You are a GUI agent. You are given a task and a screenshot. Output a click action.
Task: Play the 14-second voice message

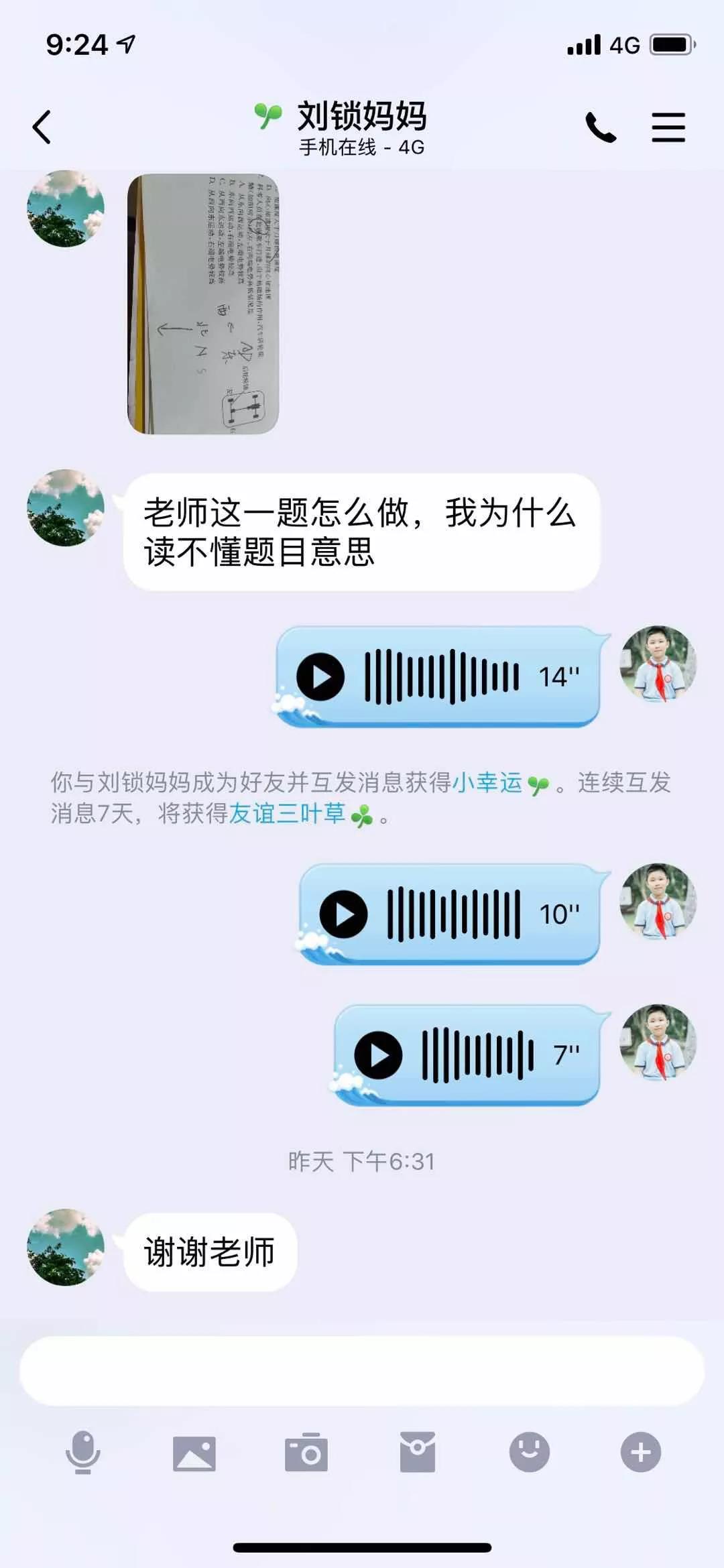320,677
